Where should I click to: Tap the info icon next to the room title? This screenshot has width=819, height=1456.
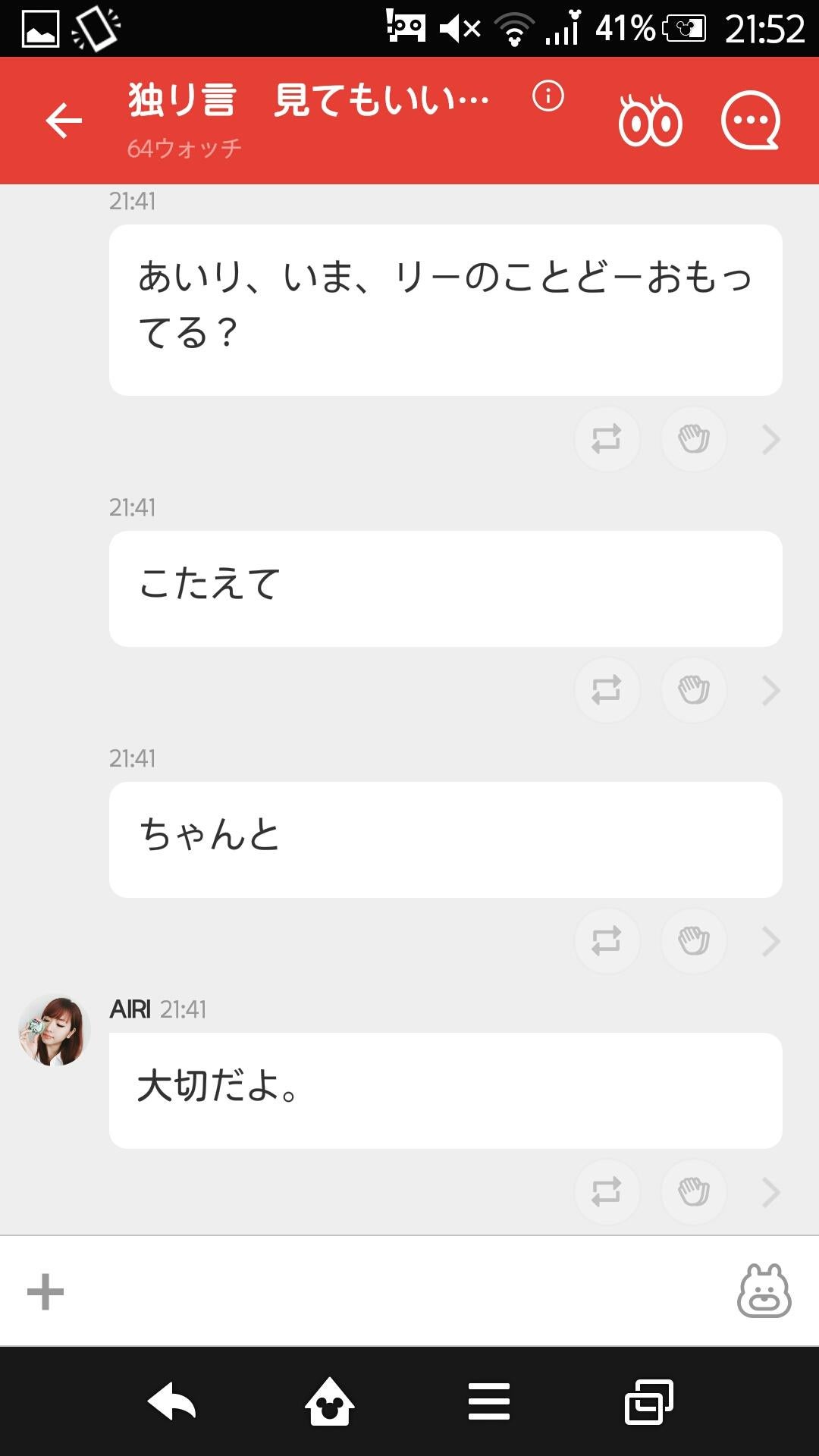(x=548, y=99)
